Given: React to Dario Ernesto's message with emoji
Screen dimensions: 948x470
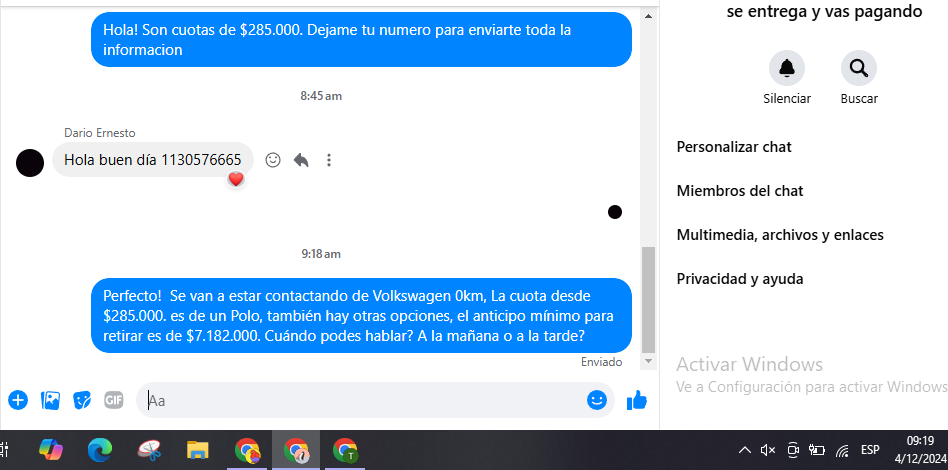Looking at the screenshot, I should pos(273,160).
